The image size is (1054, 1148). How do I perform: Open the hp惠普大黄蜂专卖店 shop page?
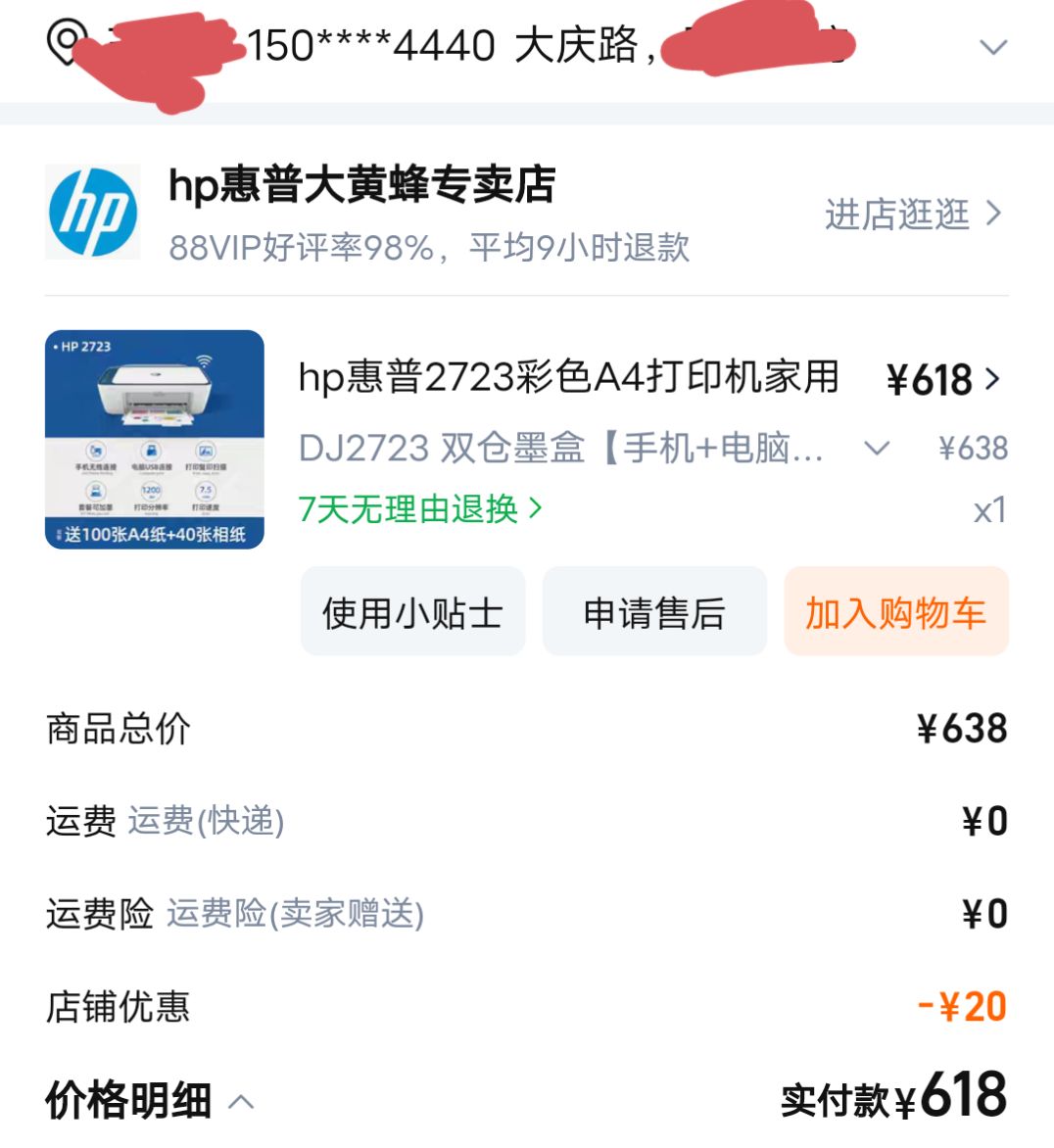tap(361, 185)
